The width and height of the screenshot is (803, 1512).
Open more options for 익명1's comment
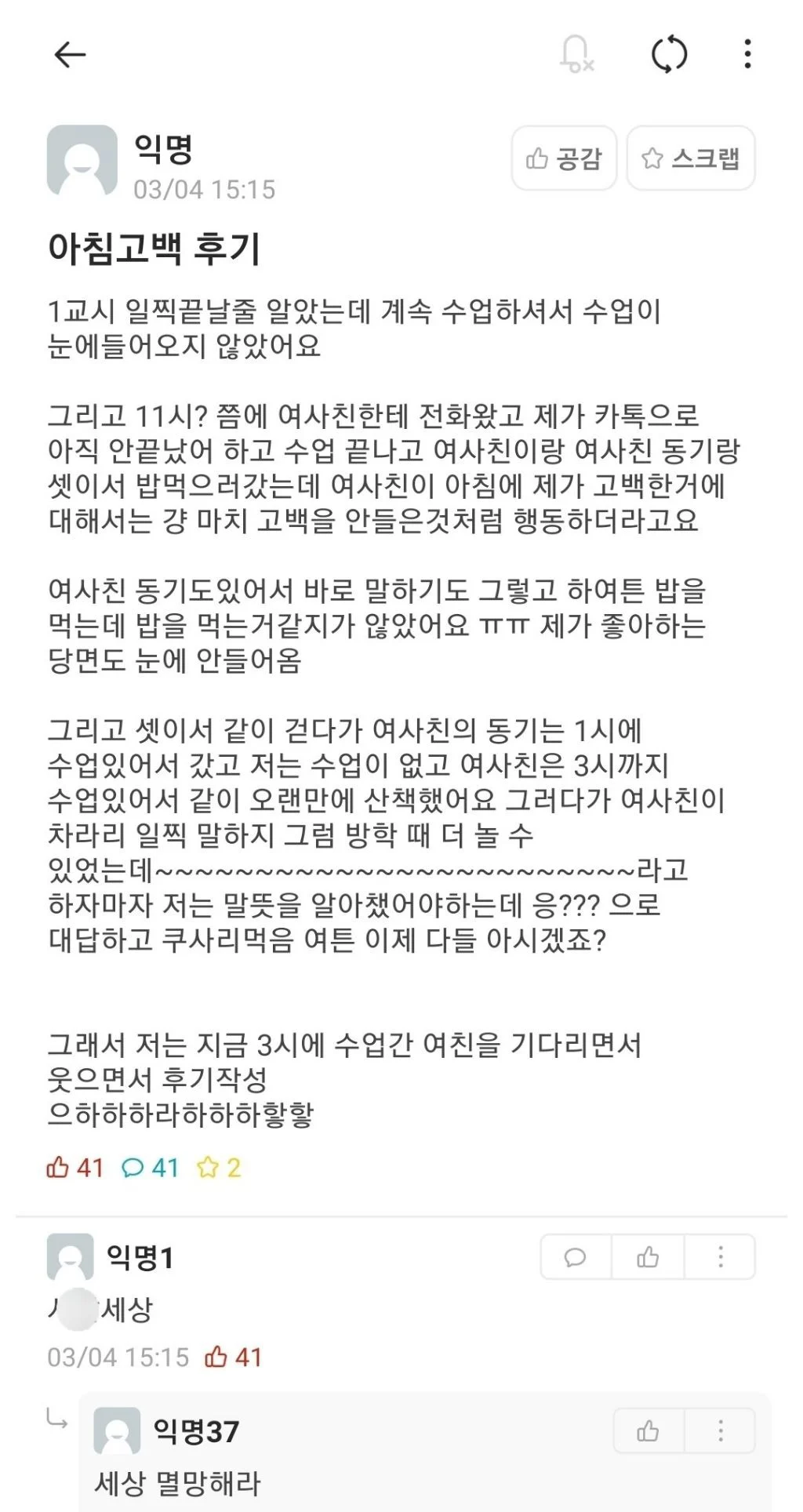point(720,1257)
